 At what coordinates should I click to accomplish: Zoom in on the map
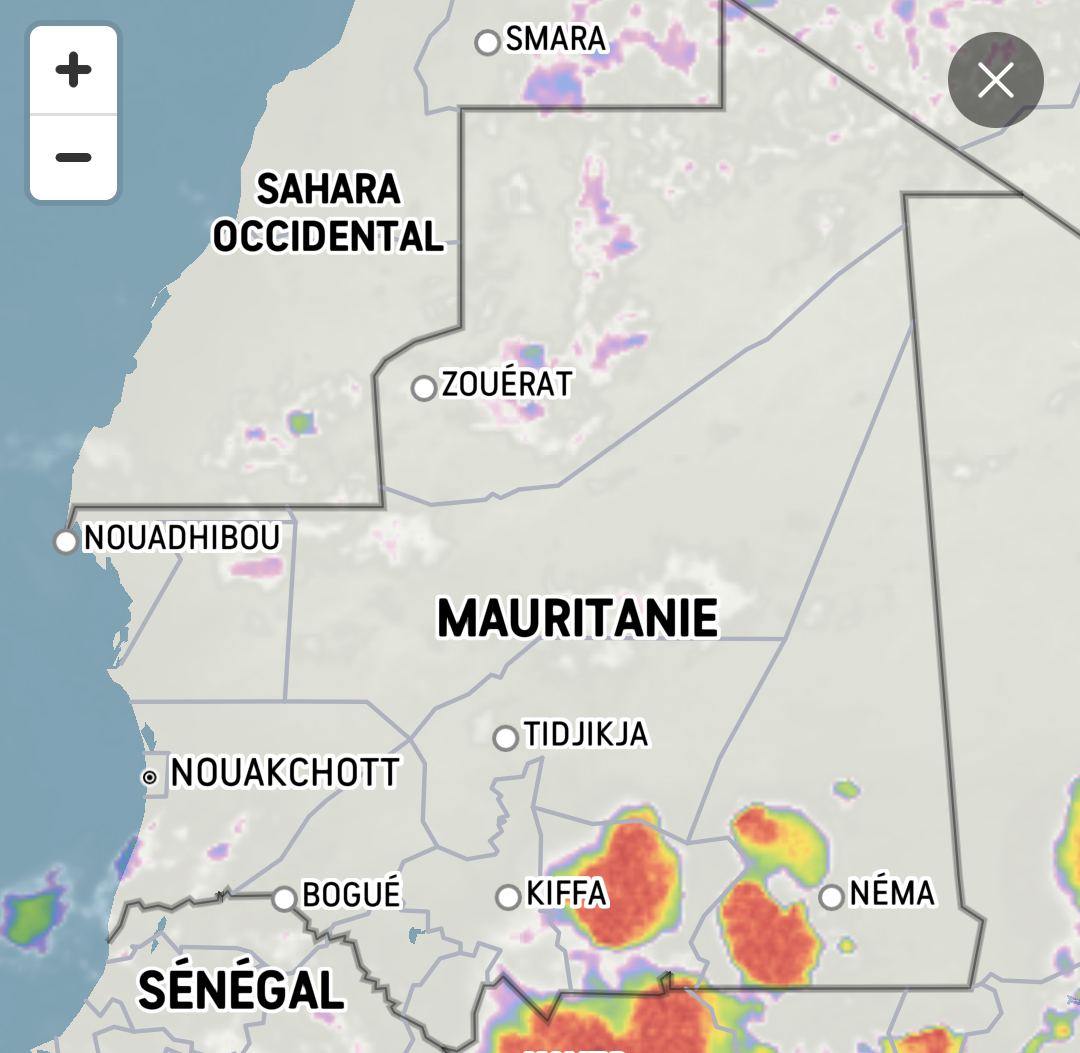pyautogui.click(x=73, y=71)
